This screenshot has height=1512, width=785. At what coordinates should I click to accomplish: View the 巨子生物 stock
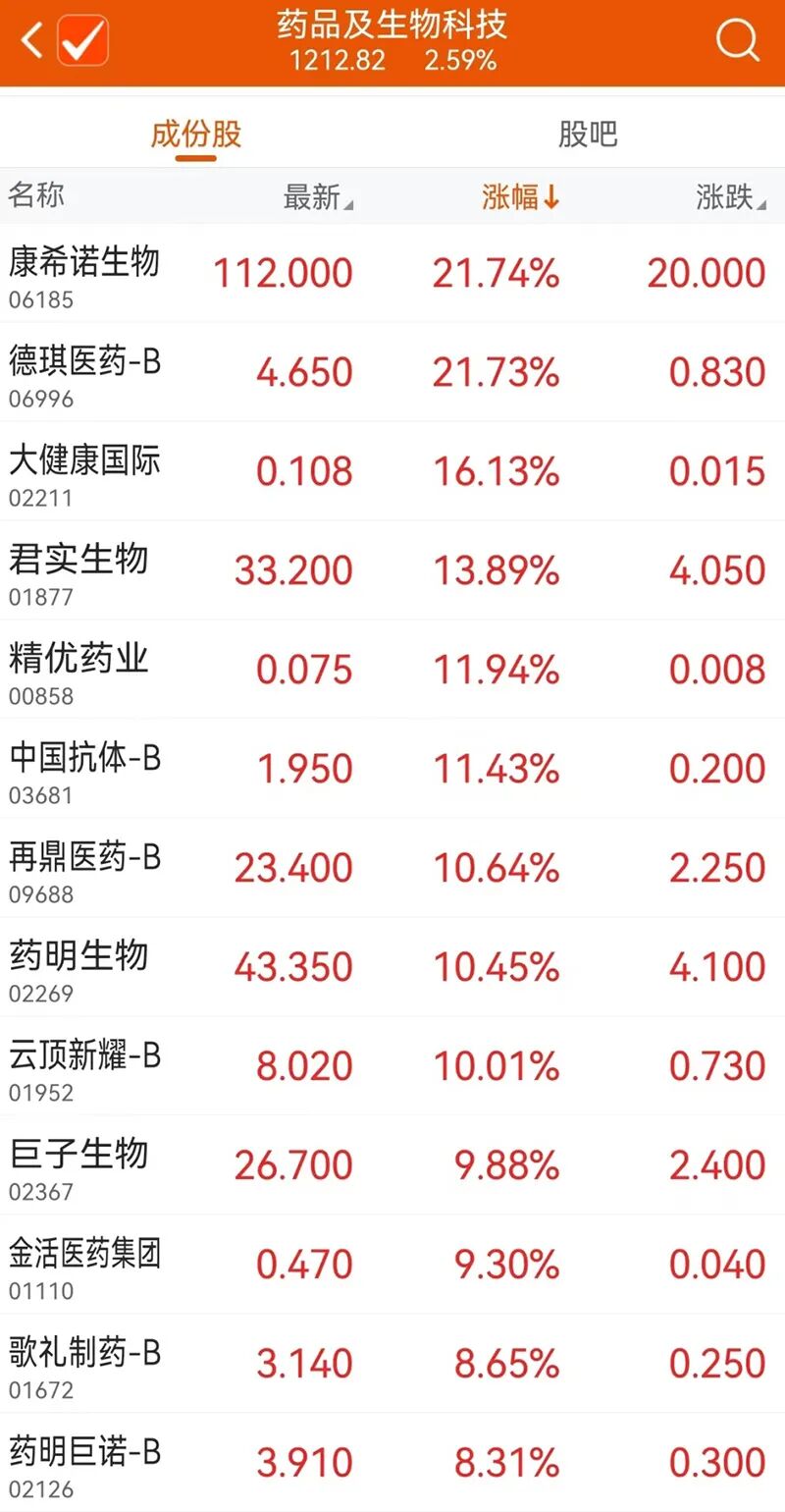pyautogui.click(x=392, y=1165)
